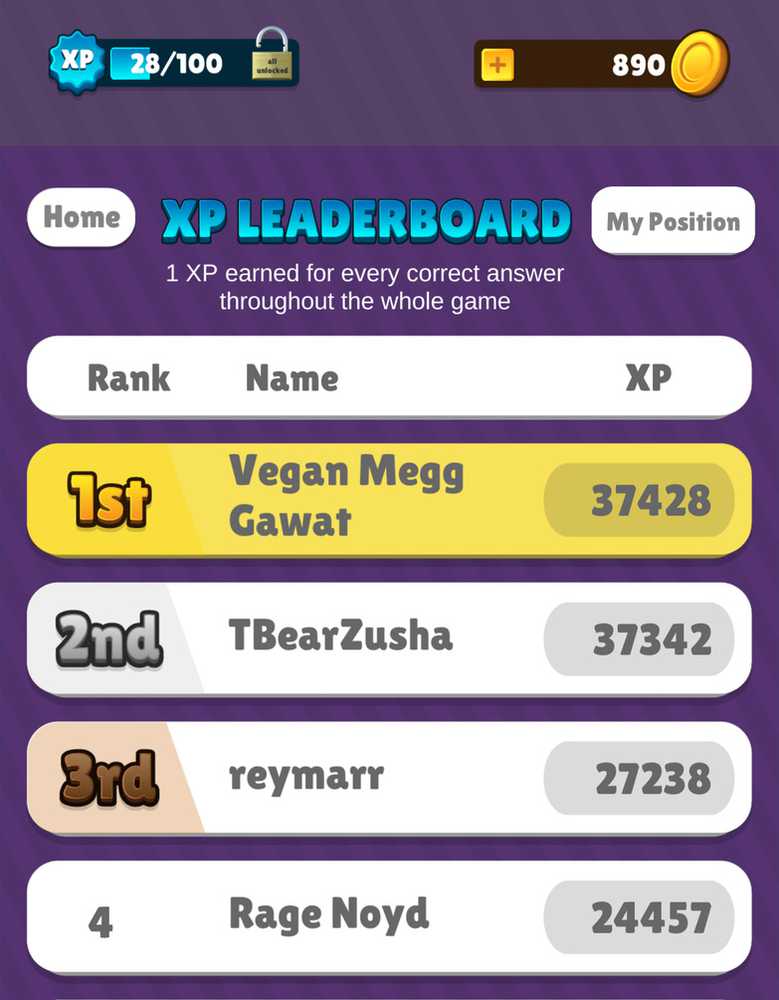Jump to My Position on the leaderboard
Screen dimensions: 779x1000
673,221
